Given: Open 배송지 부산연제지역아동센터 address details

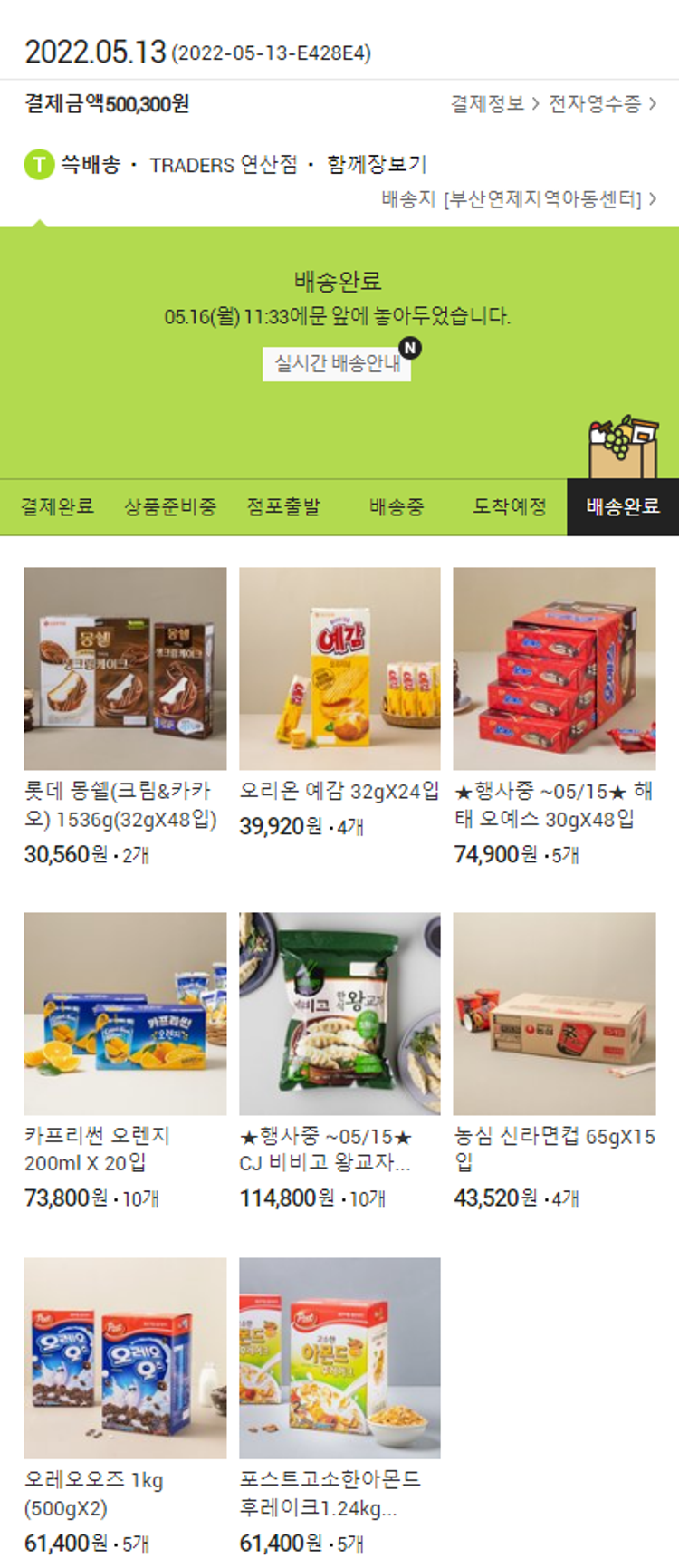Looking at the screenshot, I should [519, 199].
